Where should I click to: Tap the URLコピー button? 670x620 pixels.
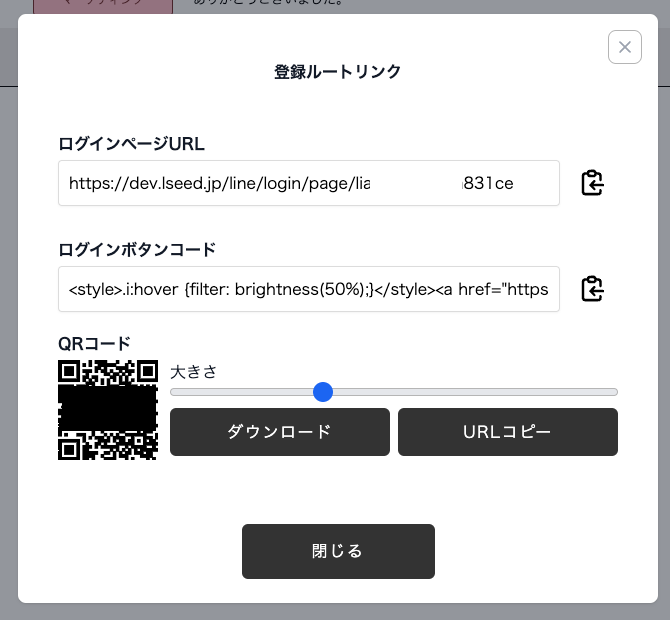[x=507, y=432]
